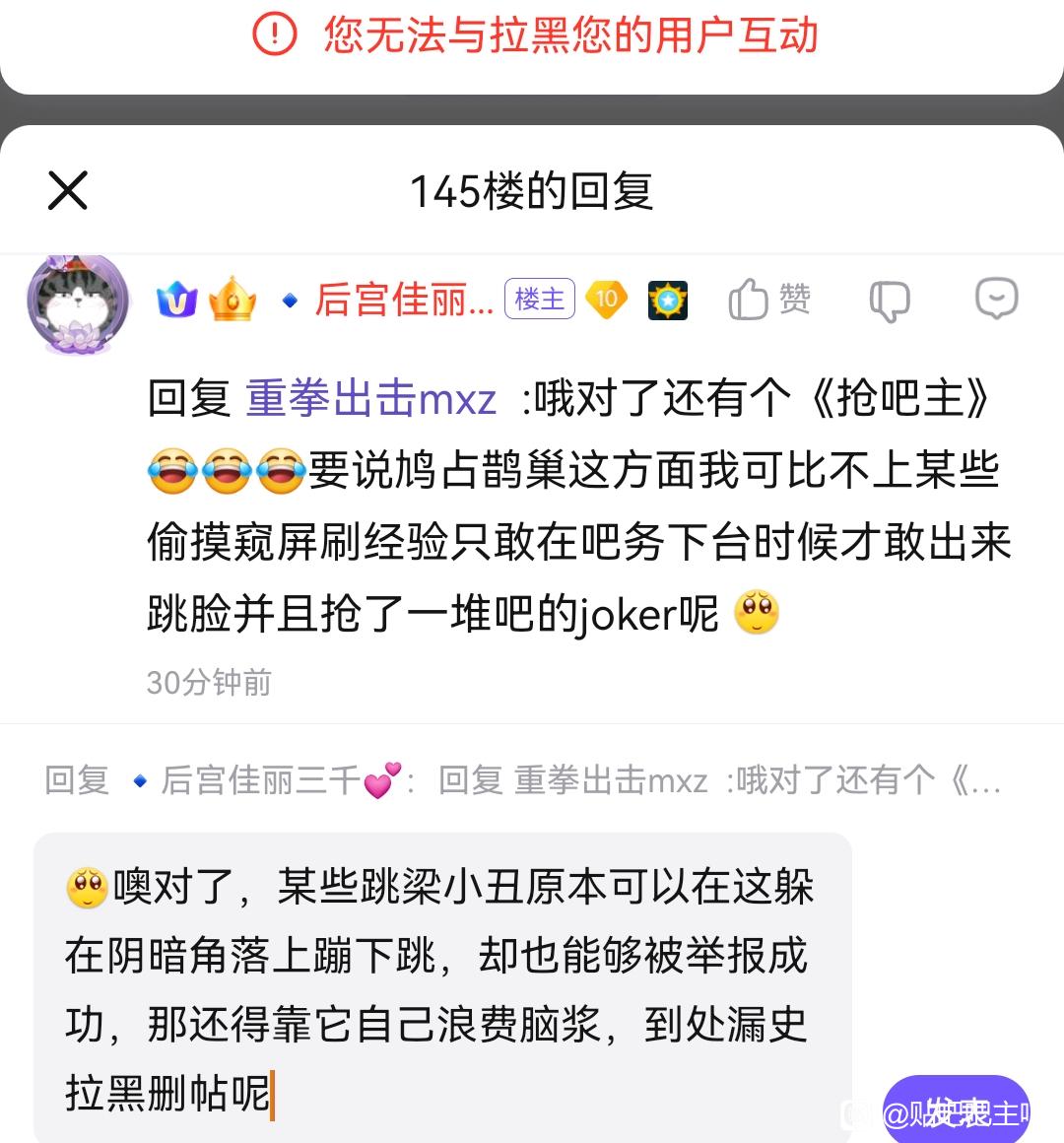Open 后宫佳丽's avatar profile
Screen dimensions: 1064x1143
coord(78,303)
